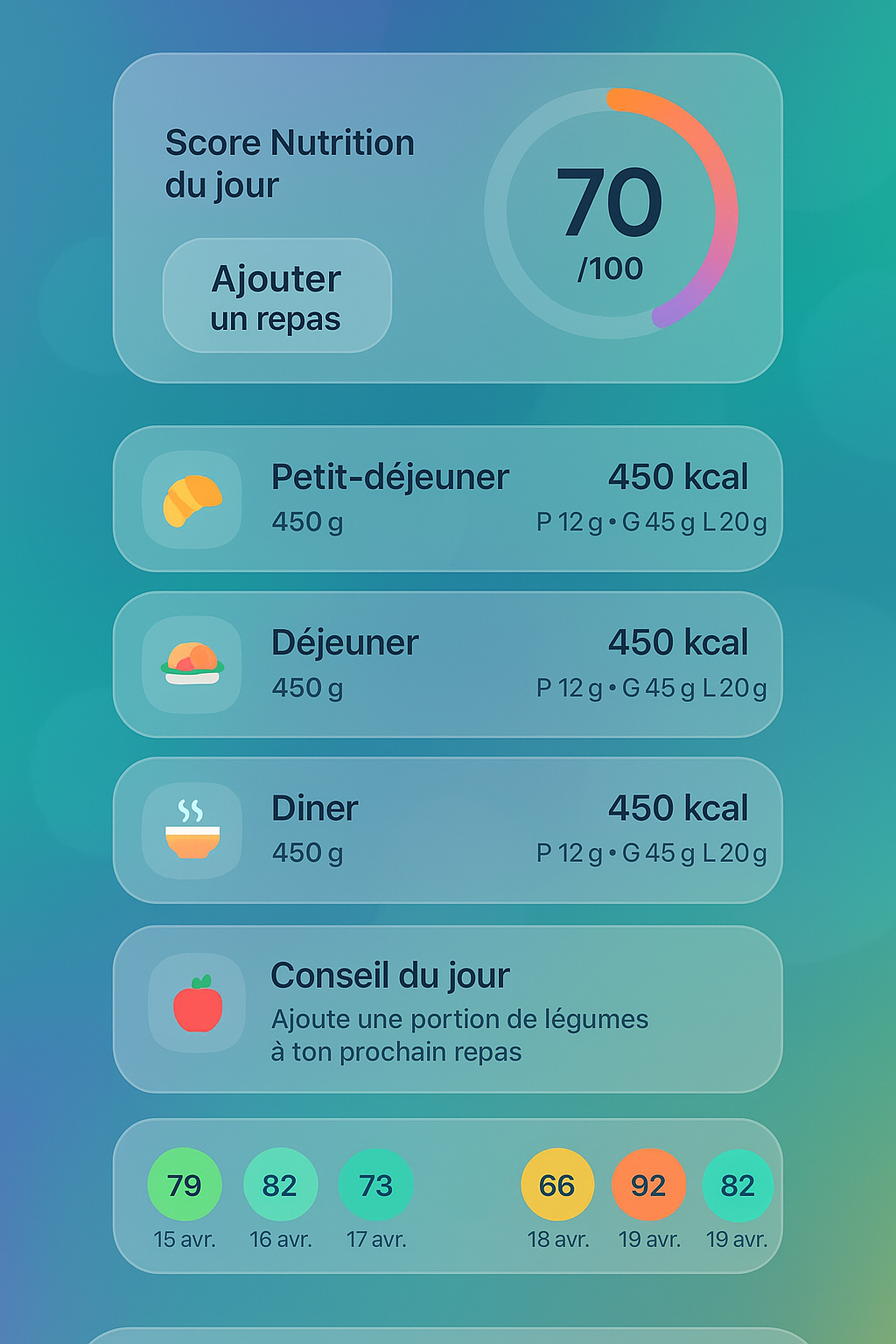Open the Petit-déjeuner meal card

click(x=447, y=499)
